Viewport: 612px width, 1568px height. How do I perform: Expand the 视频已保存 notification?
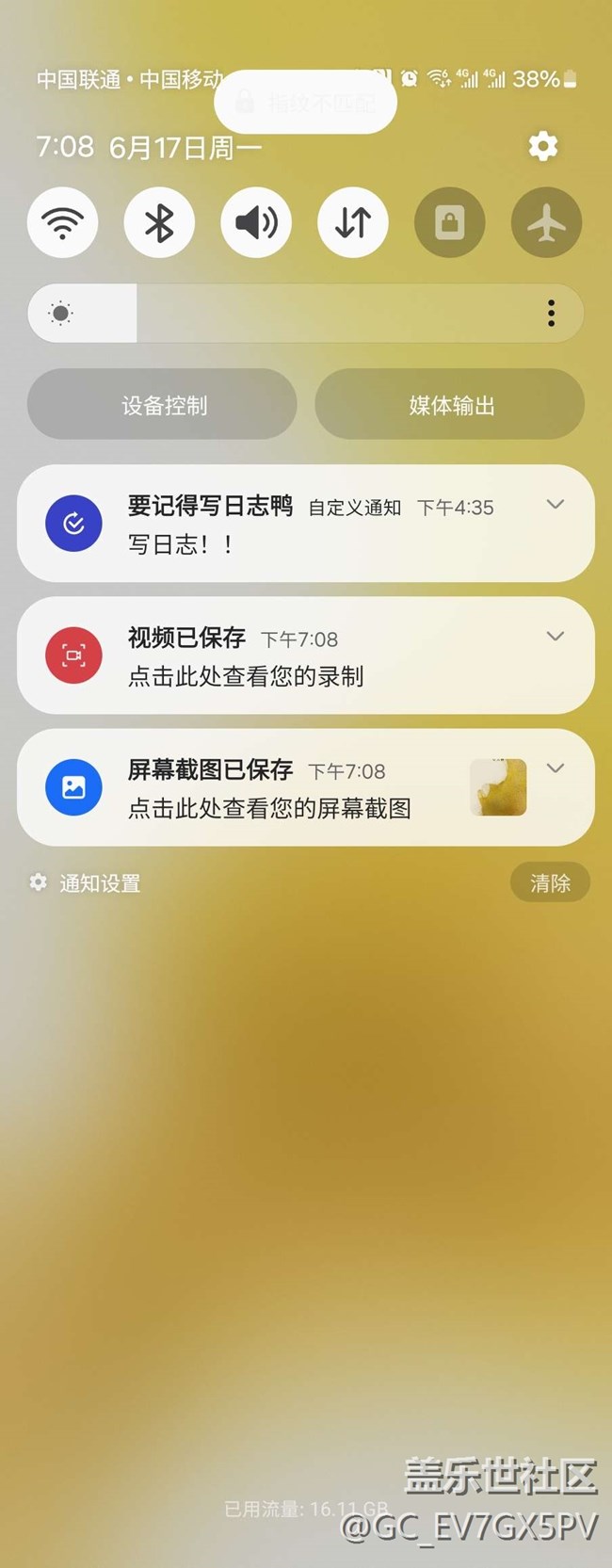pyautogui.click(x=556, y=637)
